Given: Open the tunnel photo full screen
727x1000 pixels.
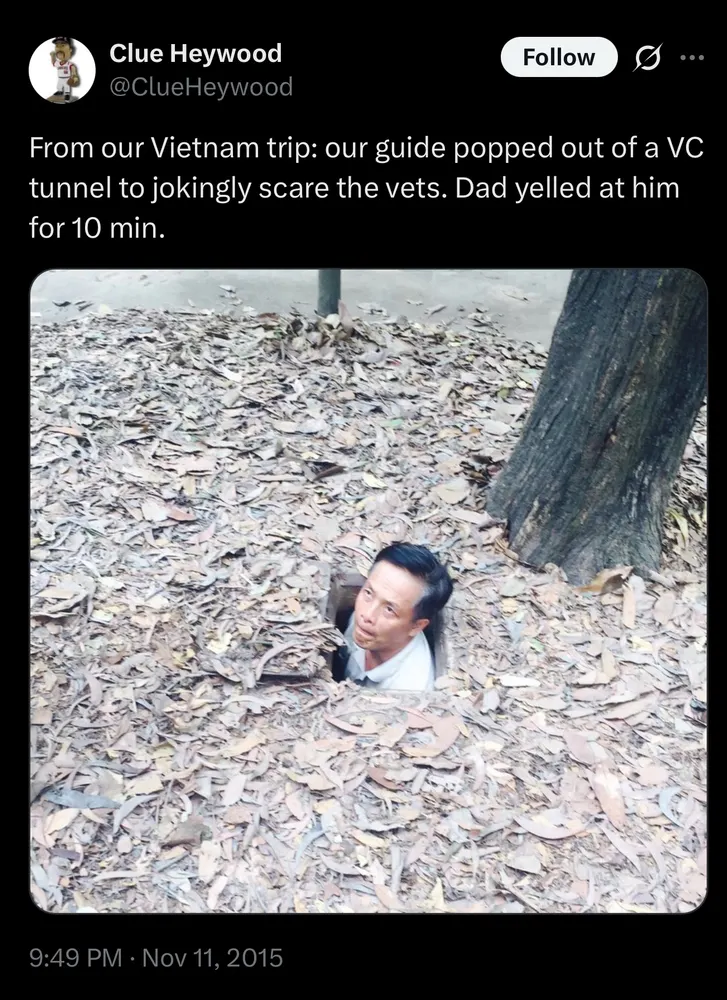Looking at the screenshot, I should pyautogui.click(x=368, y=590).
